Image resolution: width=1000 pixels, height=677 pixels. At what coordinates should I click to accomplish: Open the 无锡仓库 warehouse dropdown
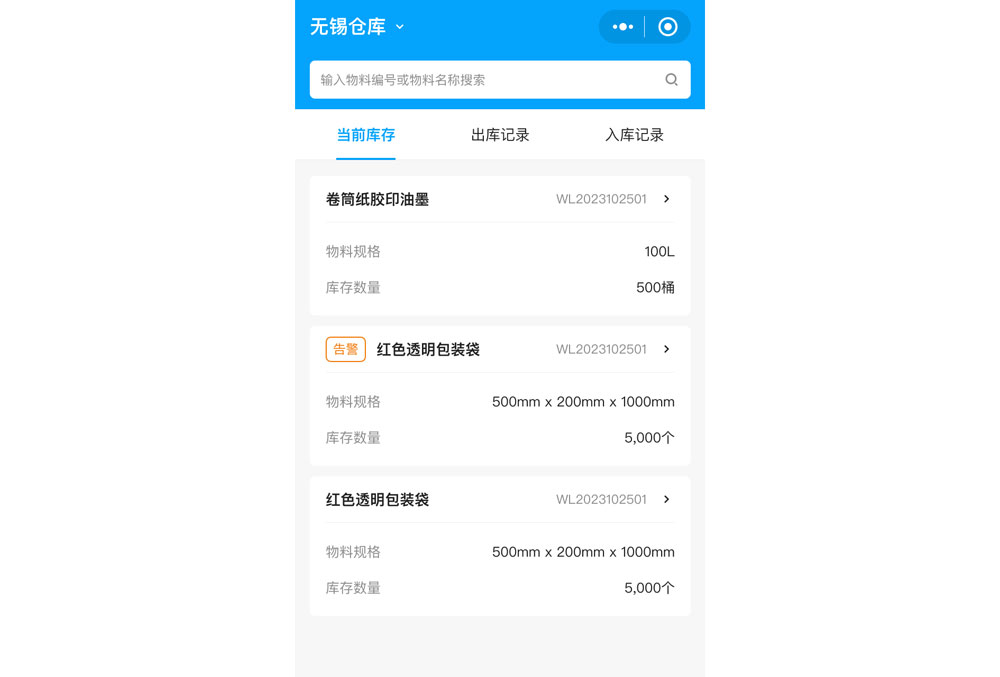357,27
